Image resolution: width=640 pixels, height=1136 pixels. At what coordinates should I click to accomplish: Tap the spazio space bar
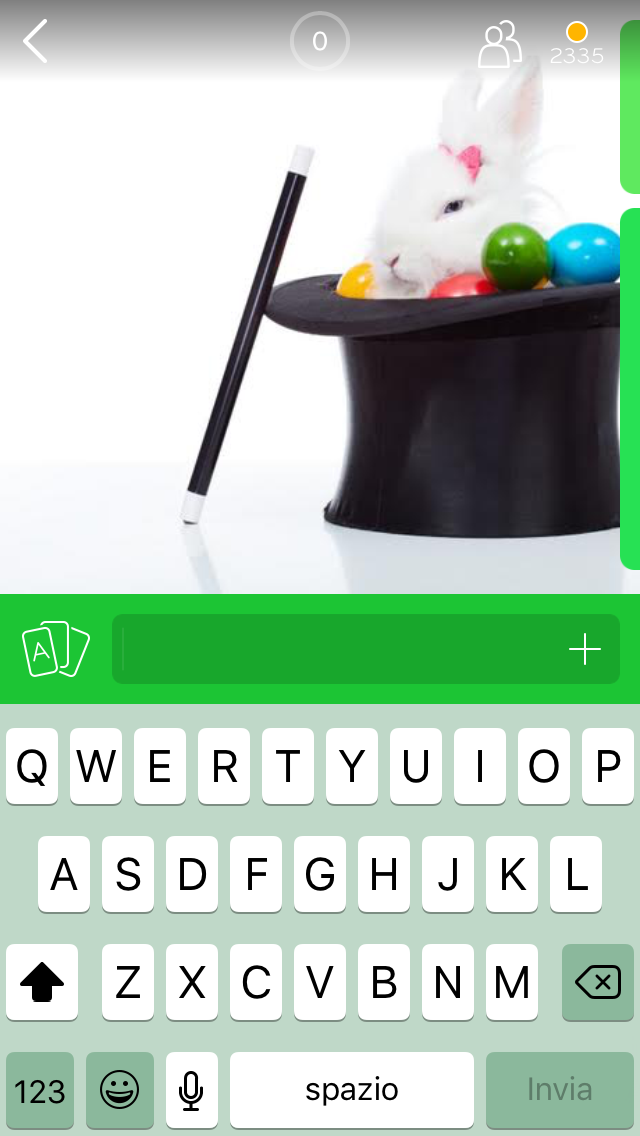click(352, 1090)
